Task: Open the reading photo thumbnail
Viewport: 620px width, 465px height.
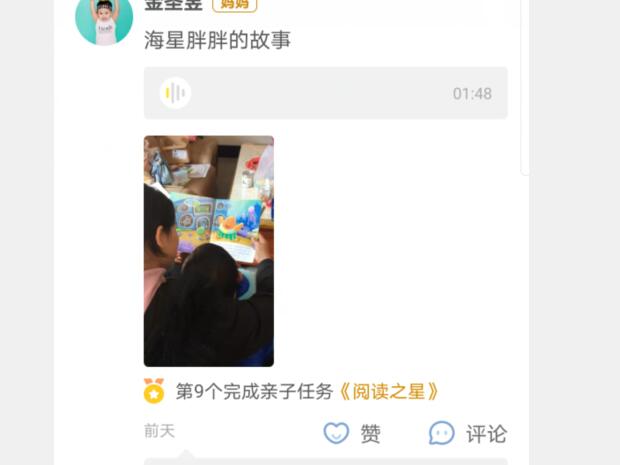Action: pyautogui.click(x=209, y=251)
